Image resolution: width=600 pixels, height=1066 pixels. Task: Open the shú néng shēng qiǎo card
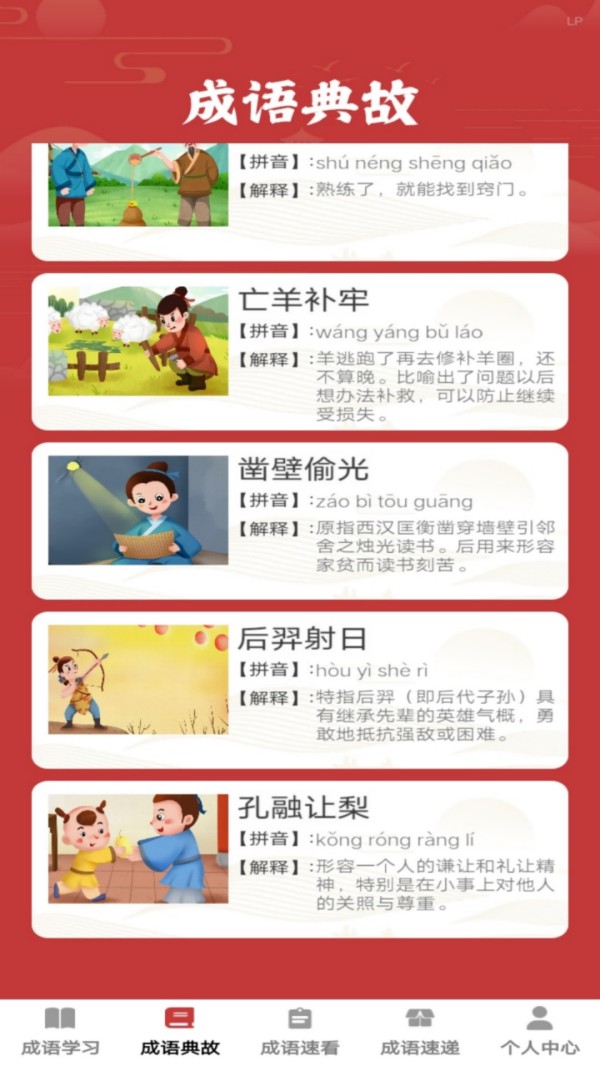tap(300, 200)
